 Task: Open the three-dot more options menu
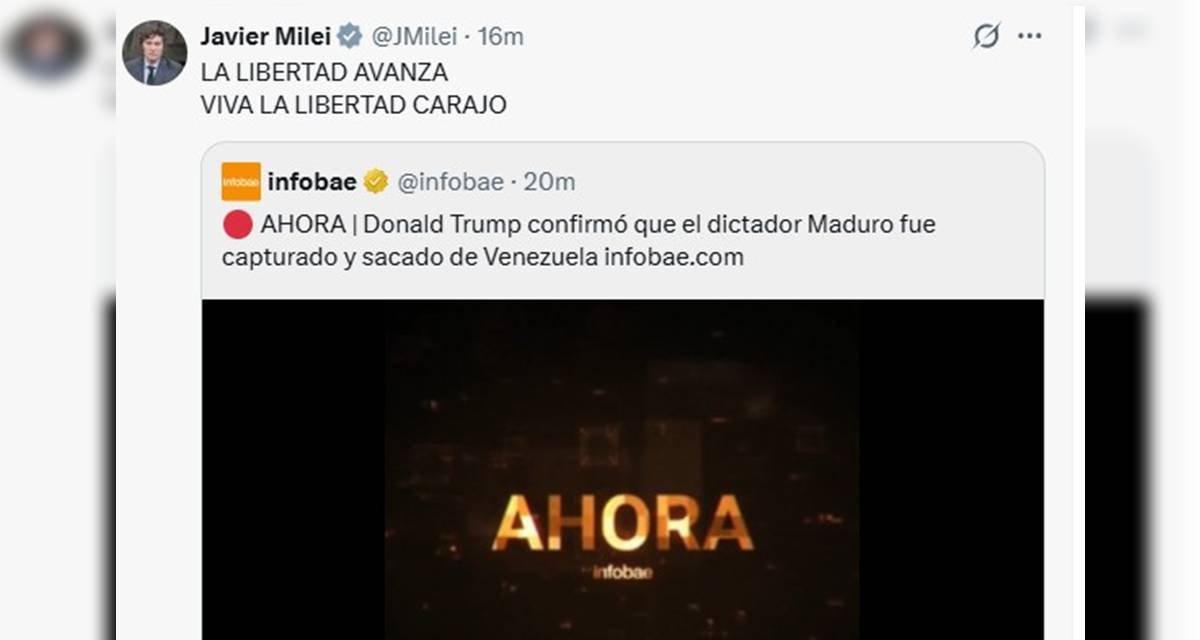(1029, 37)
